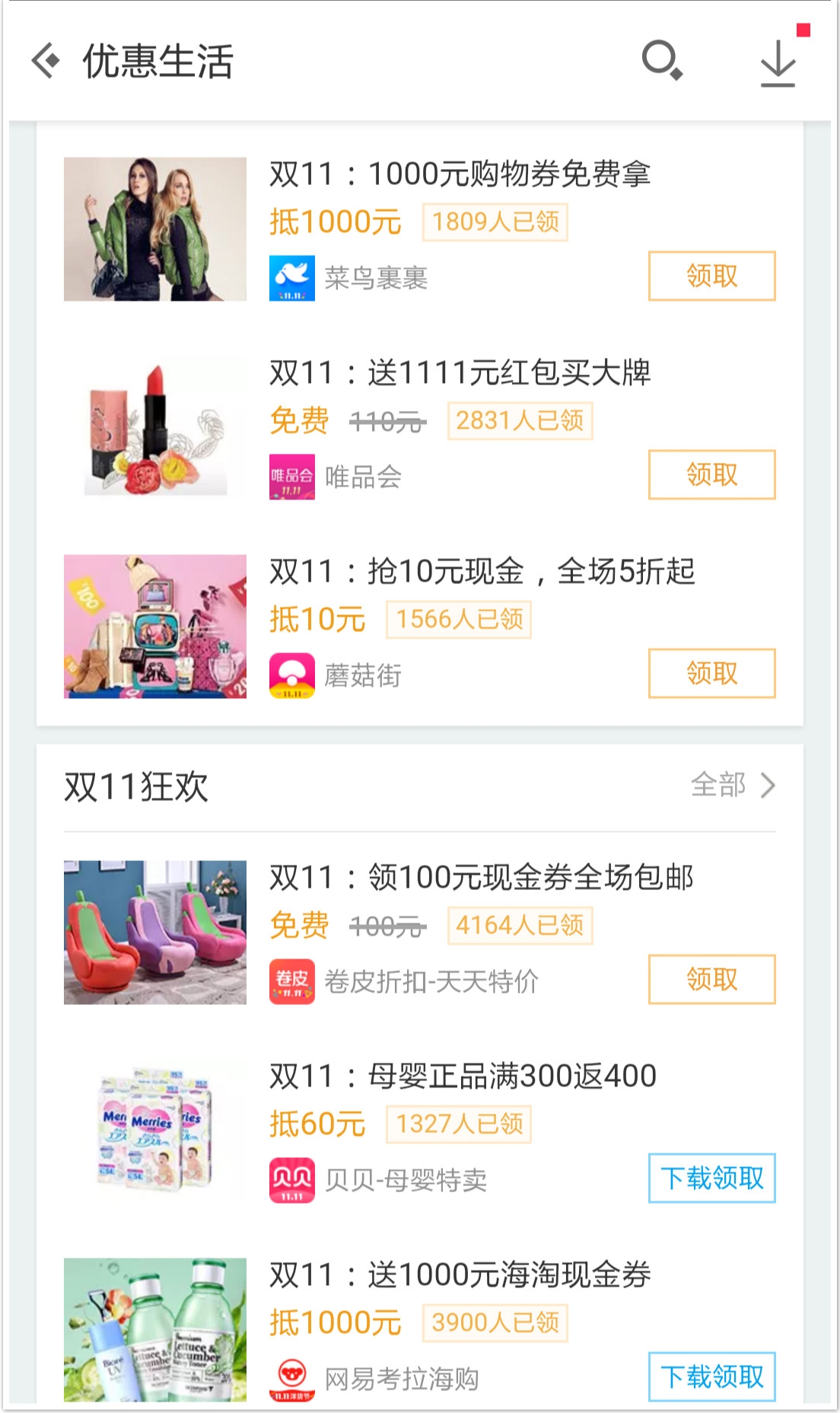
Task: Open the 送1111元红包买大牌 lipstick image
Action: 155,428
